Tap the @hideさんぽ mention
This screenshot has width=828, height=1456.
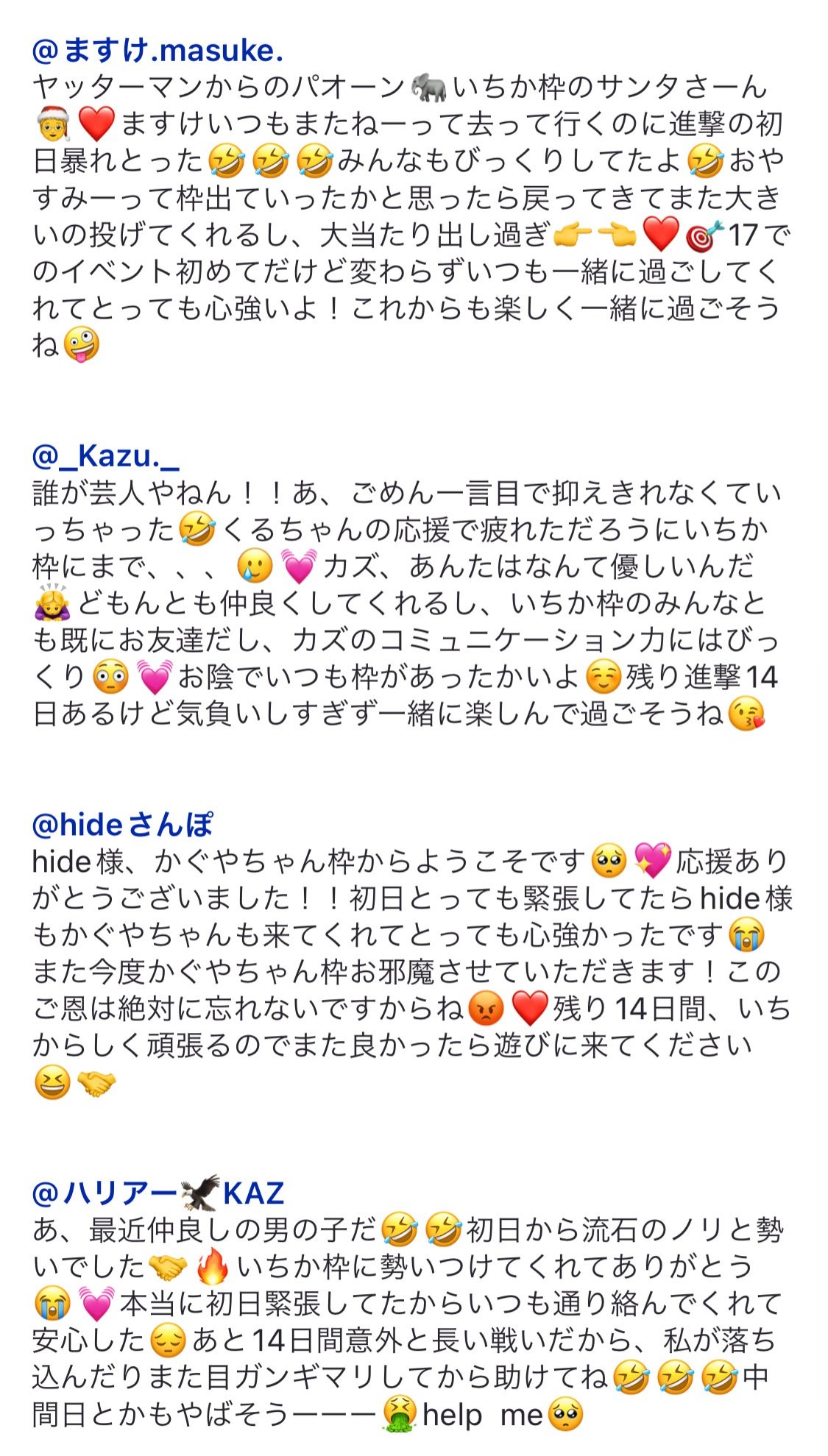click(122, 825)
